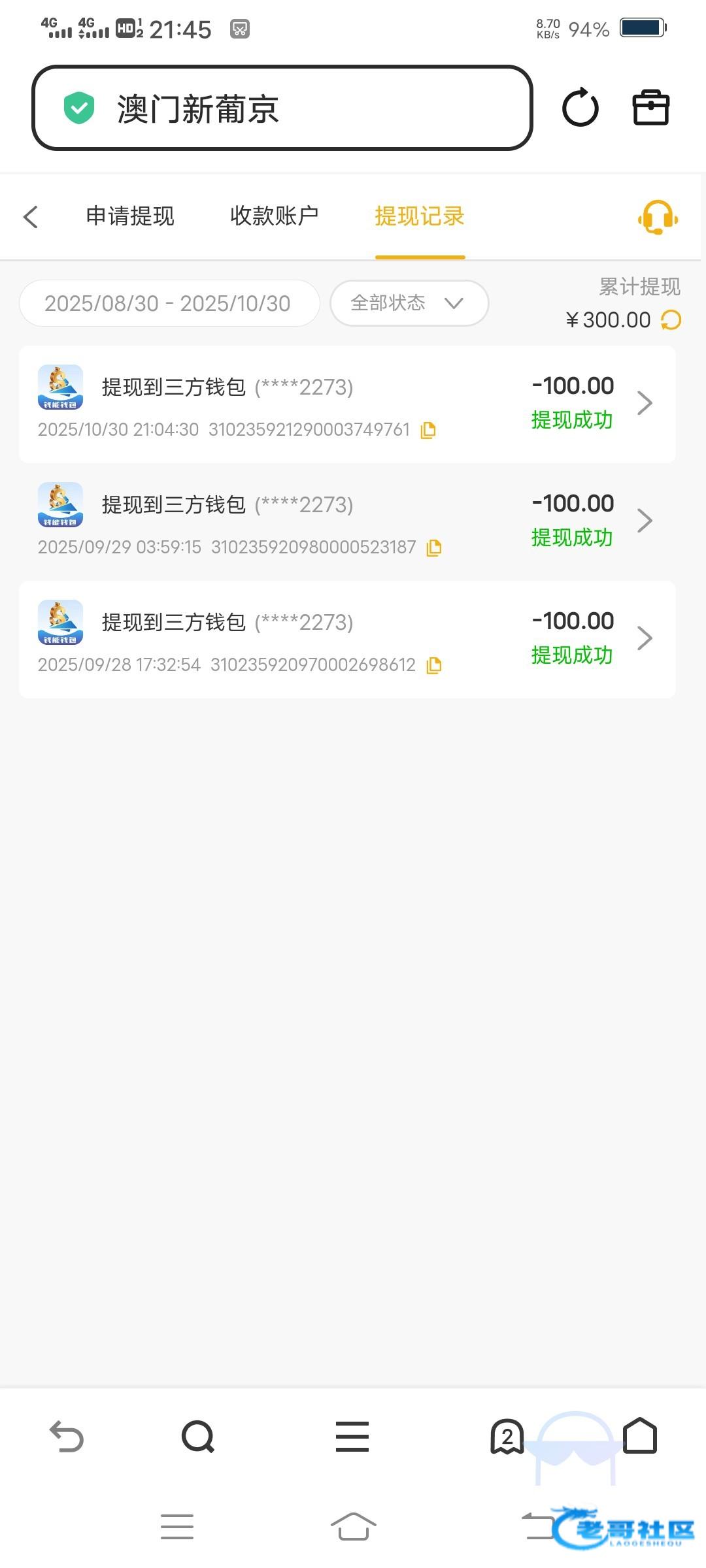Contact customer service via headset icon
Screen dimensions: 706x1568
coord(658,217)
